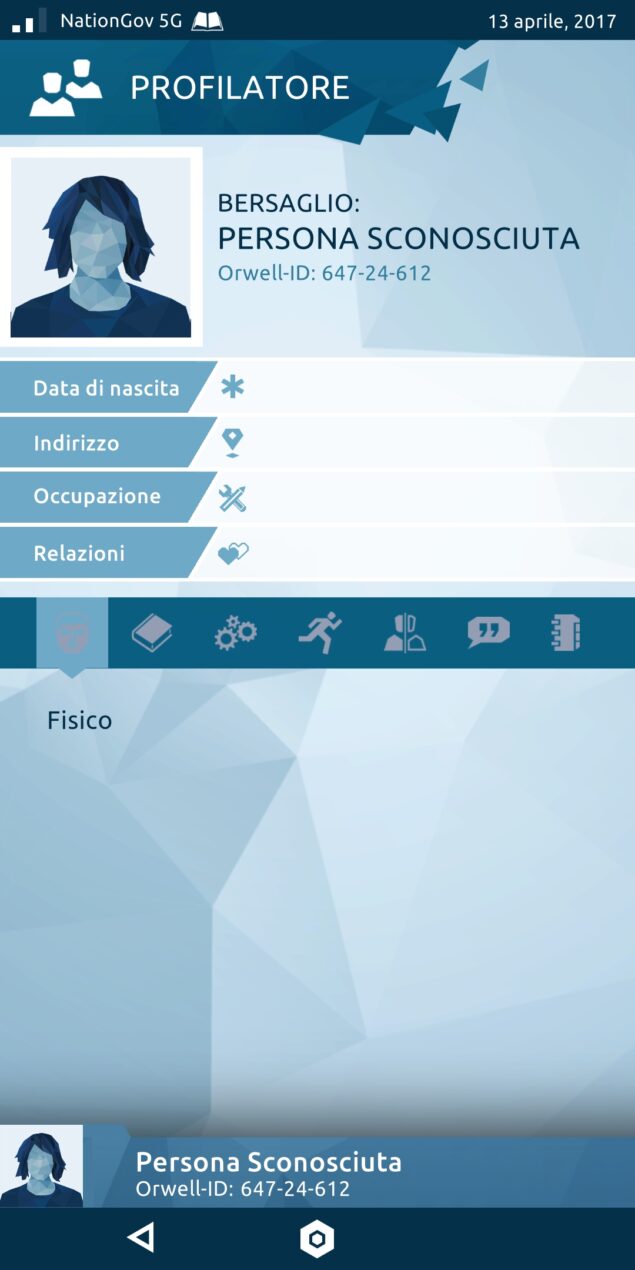Open the Occupazione row
This screenshot has width=635, height=1270.
click(317, 497)
